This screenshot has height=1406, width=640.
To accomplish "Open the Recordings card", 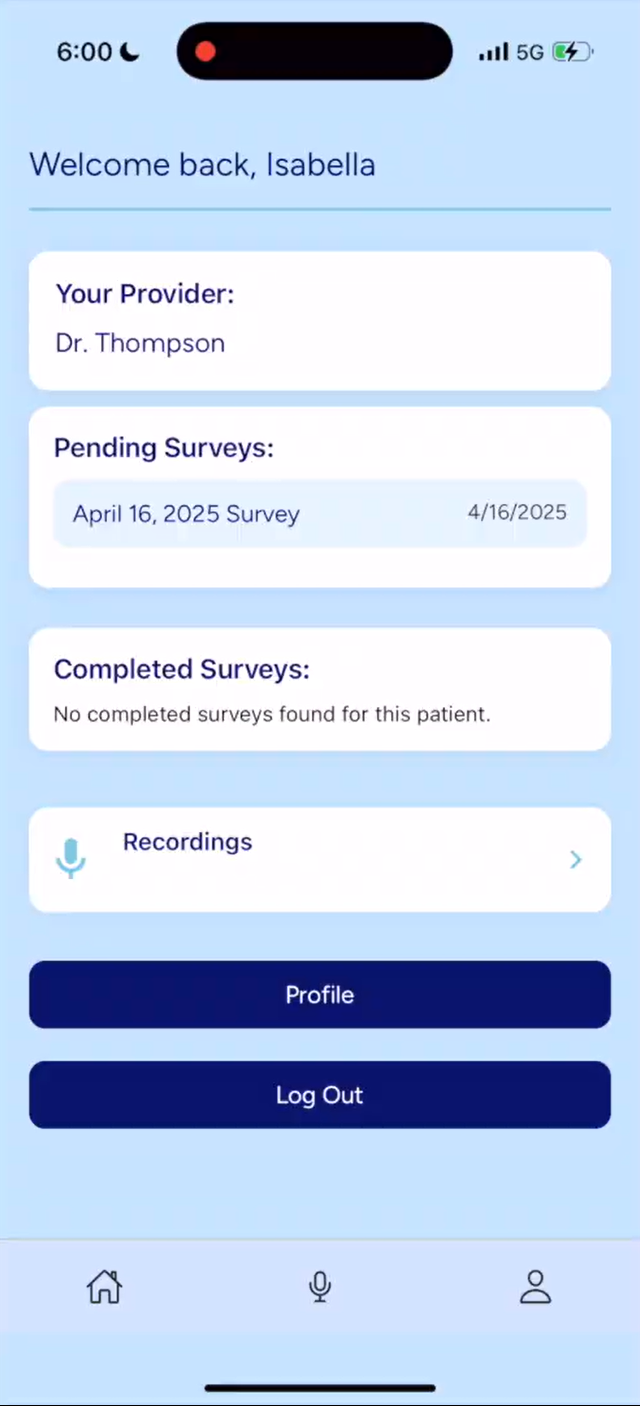I will click(319, 859).
